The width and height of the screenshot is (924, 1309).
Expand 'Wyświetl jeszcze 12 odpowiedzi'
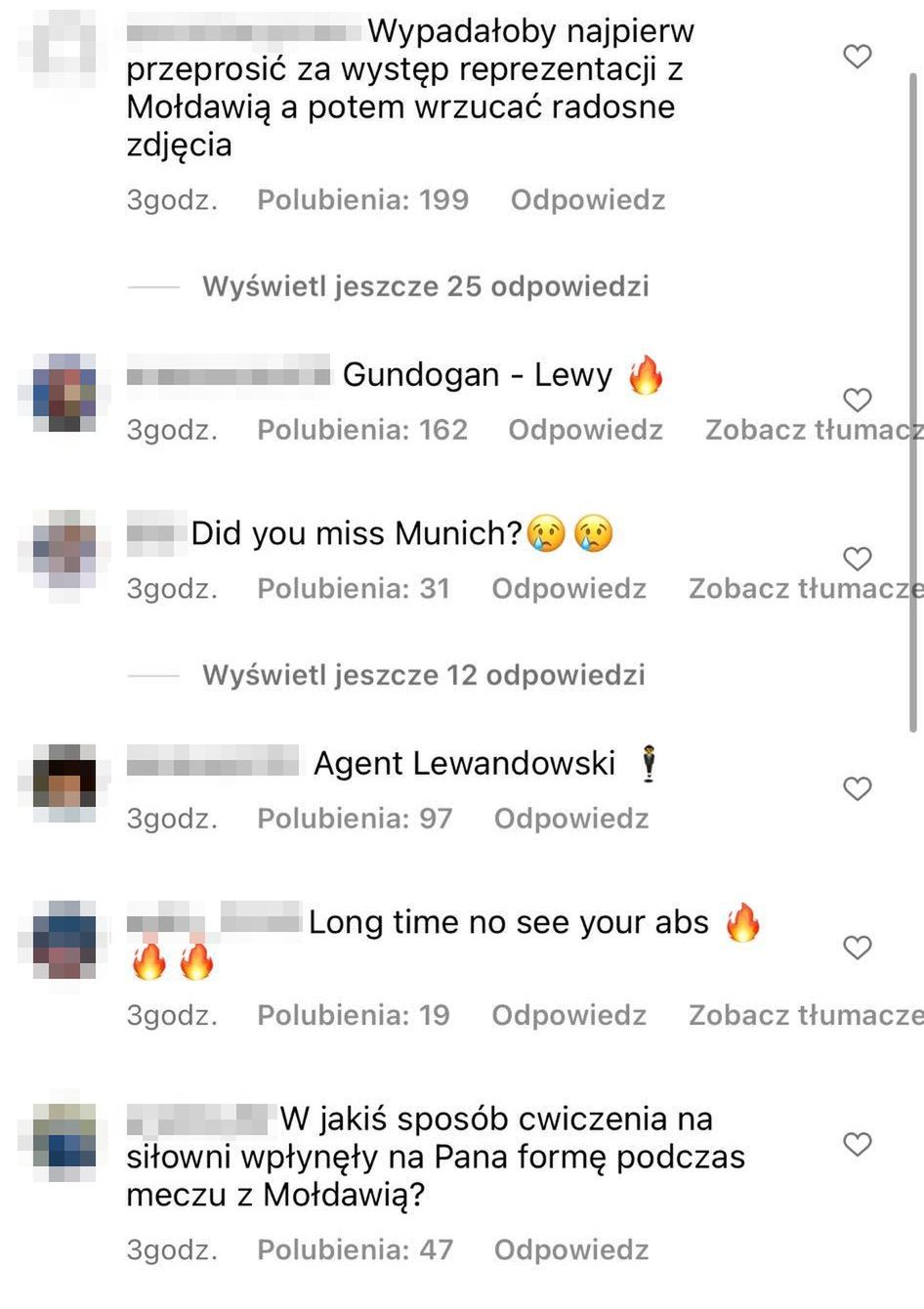[x=423, y=675]
